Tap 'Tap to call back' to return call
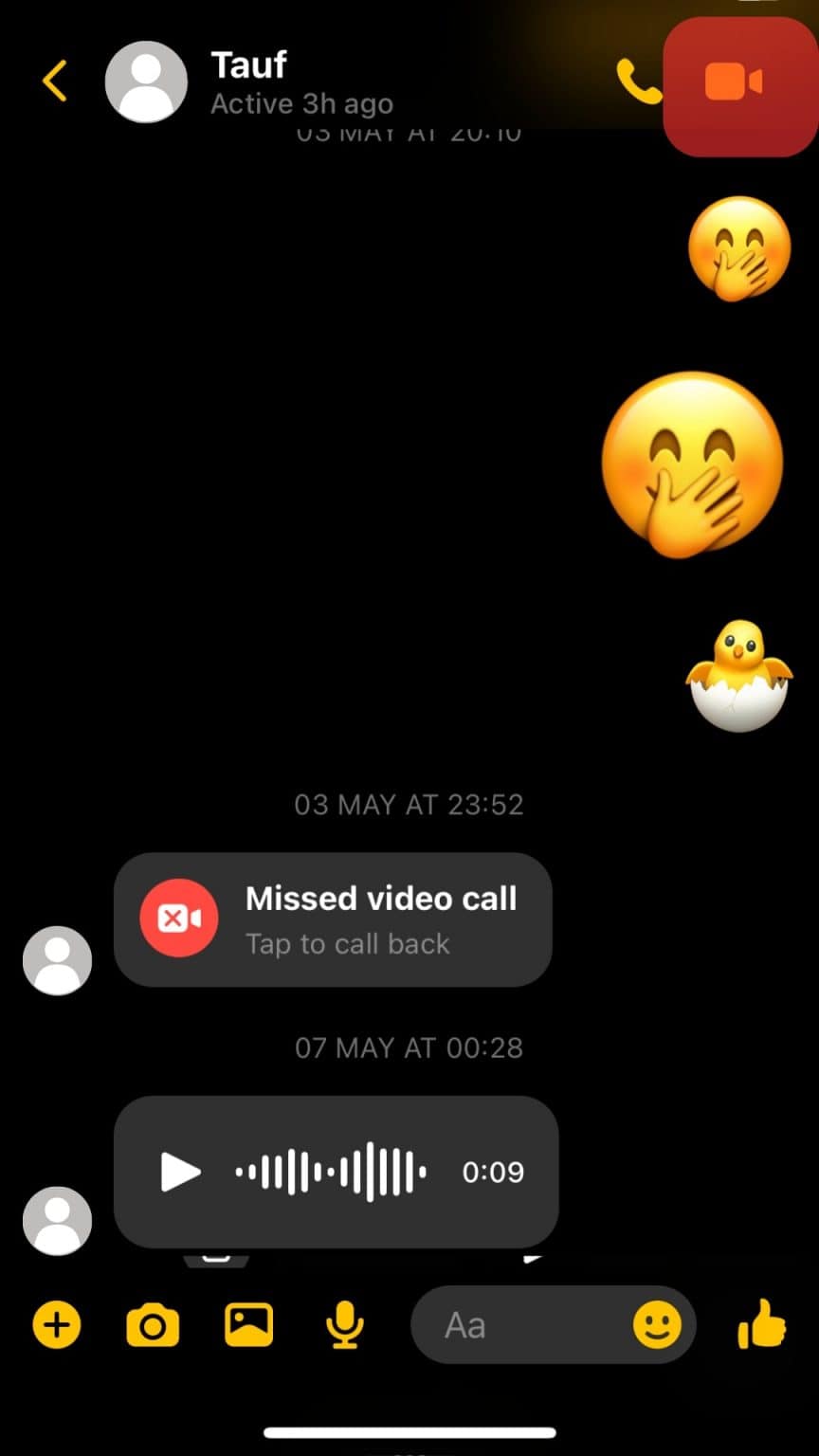Screen dimensions: 819x1456 (346, 943)
